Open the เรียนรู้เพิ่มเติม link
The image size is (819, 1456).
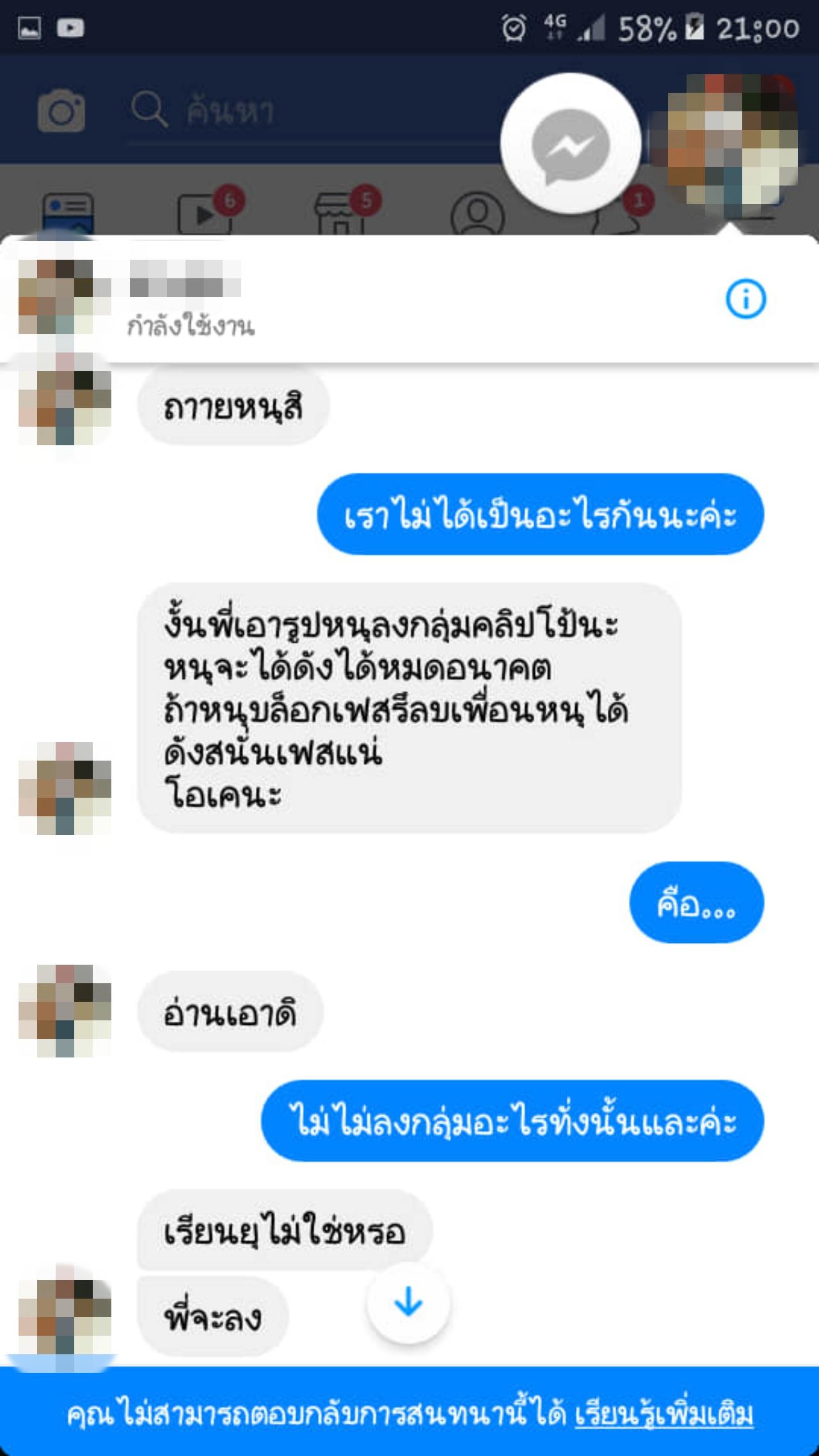point(664,1414)
